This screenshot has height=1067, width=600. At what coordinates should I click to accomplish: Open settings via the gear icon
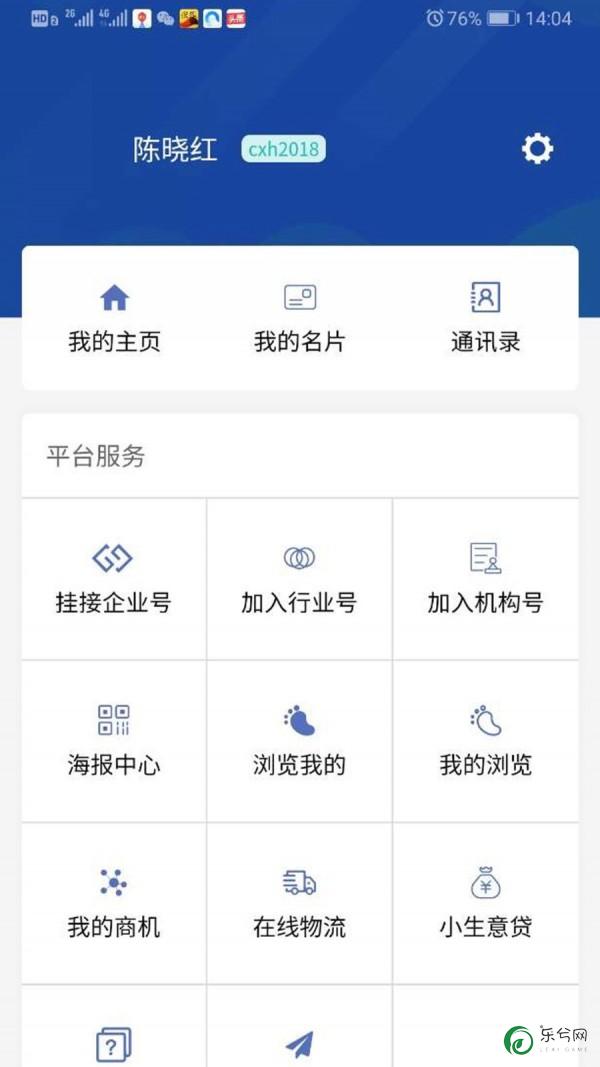tap(537, 148)
